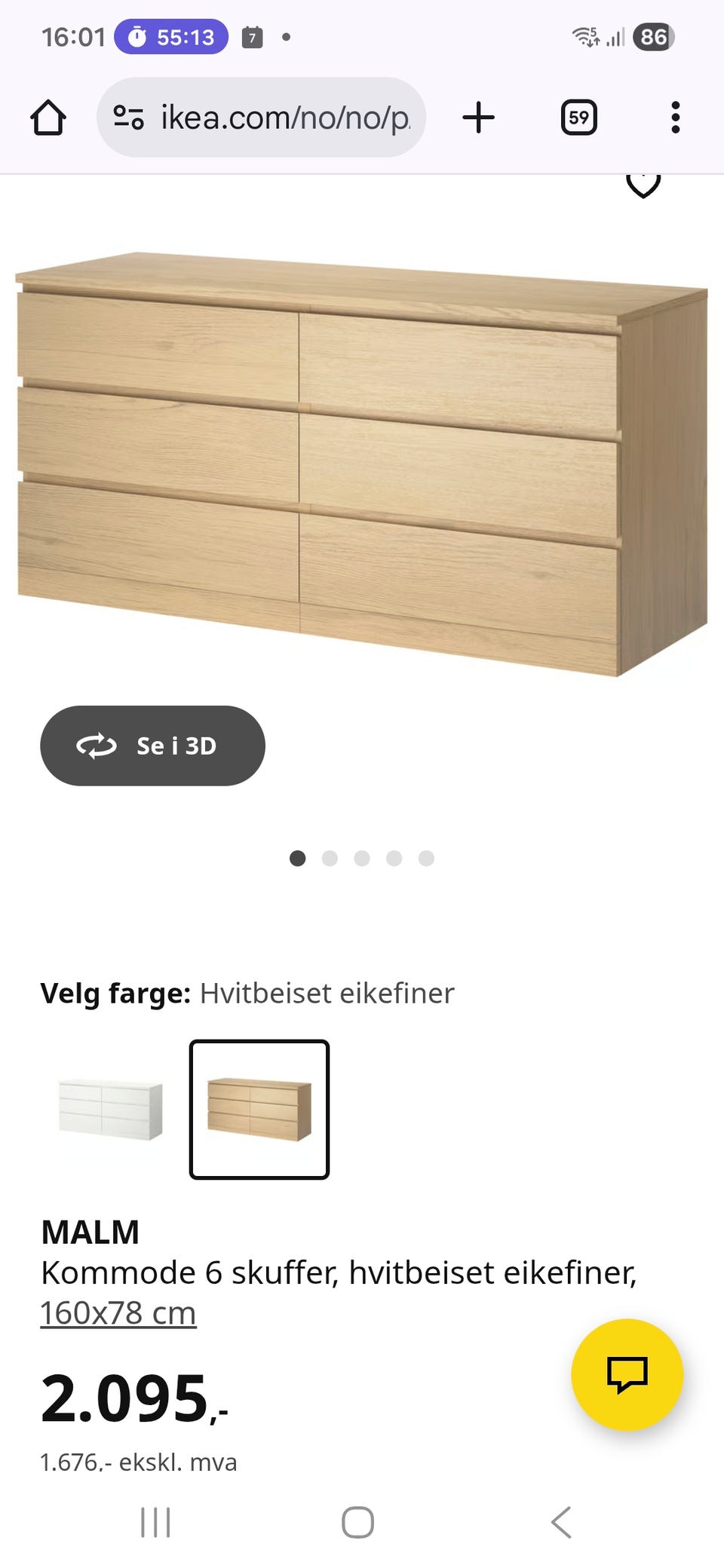Tap the Se i 3D button
The height and width of the screenshot is (1568, 724).
tap(152, 746)
